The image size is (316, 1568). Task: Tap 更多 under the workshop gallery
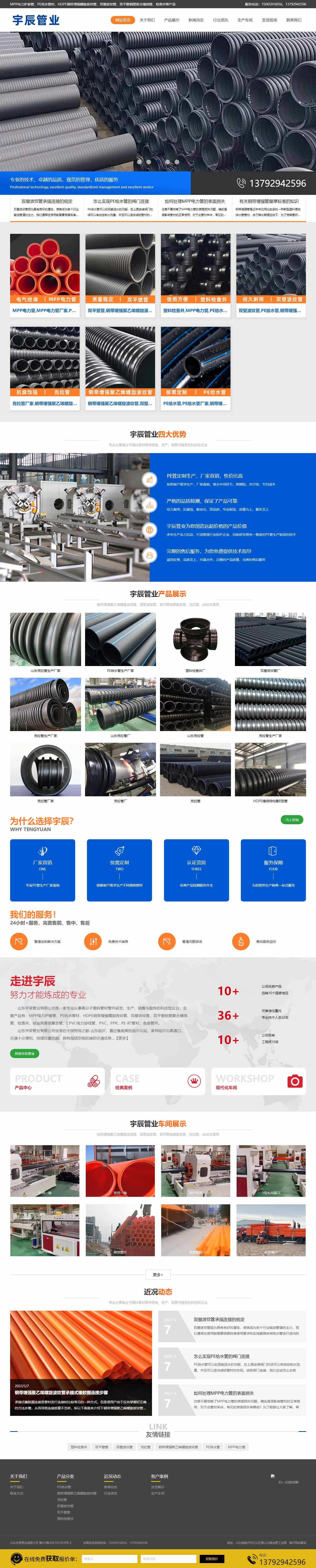pos(158,1275)
